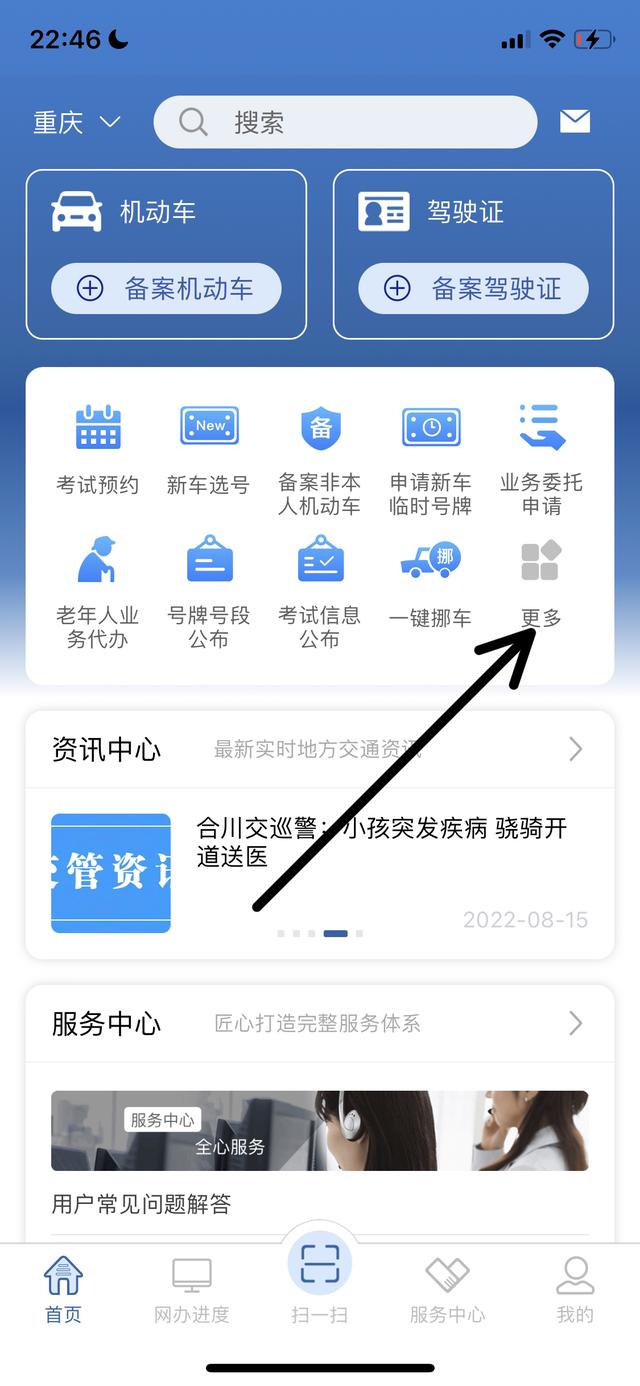Viewport: 640px width, 1386px height.
Task: Open 新车选号 service
Action: pos(208,450)
